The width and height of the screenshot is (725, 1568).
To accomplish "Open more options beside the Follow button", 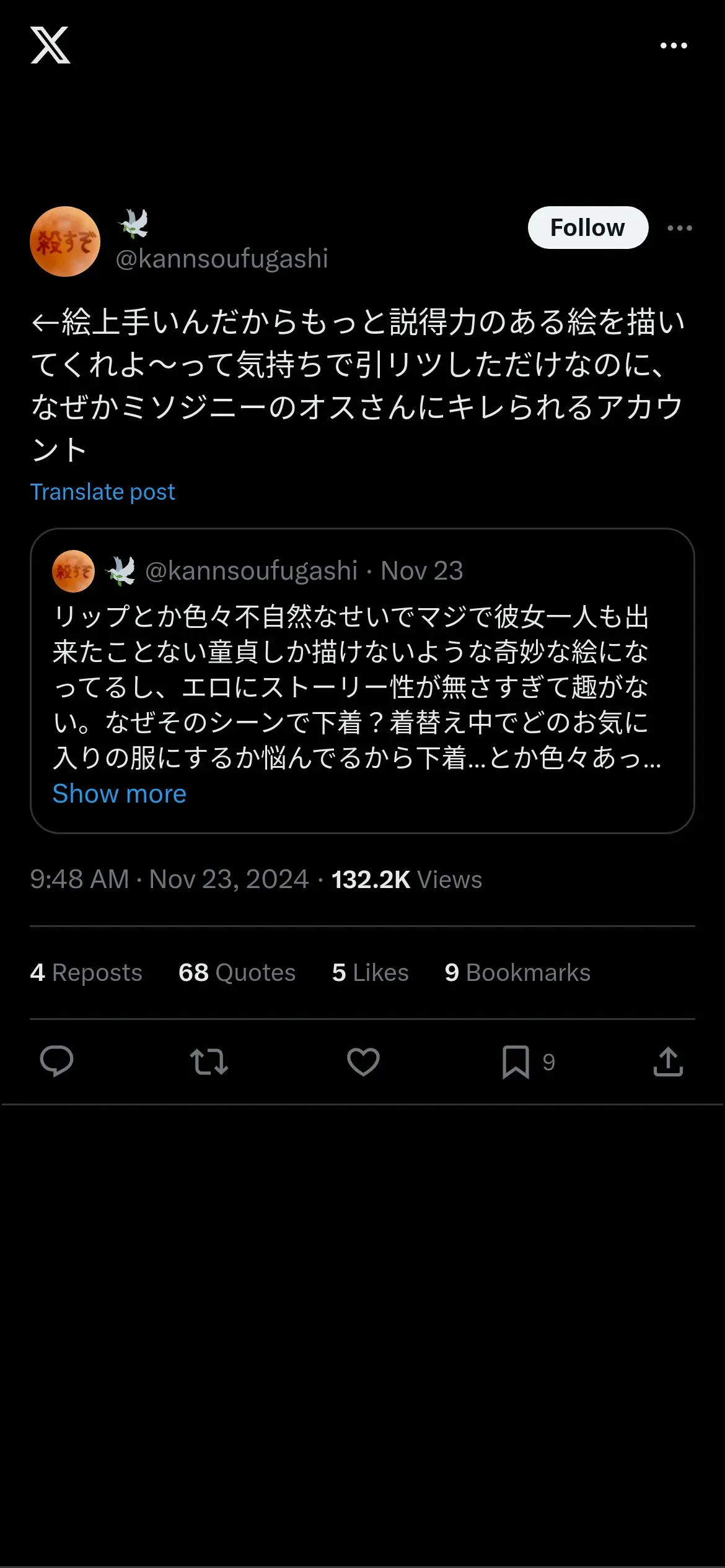I will tap(680, 228).
